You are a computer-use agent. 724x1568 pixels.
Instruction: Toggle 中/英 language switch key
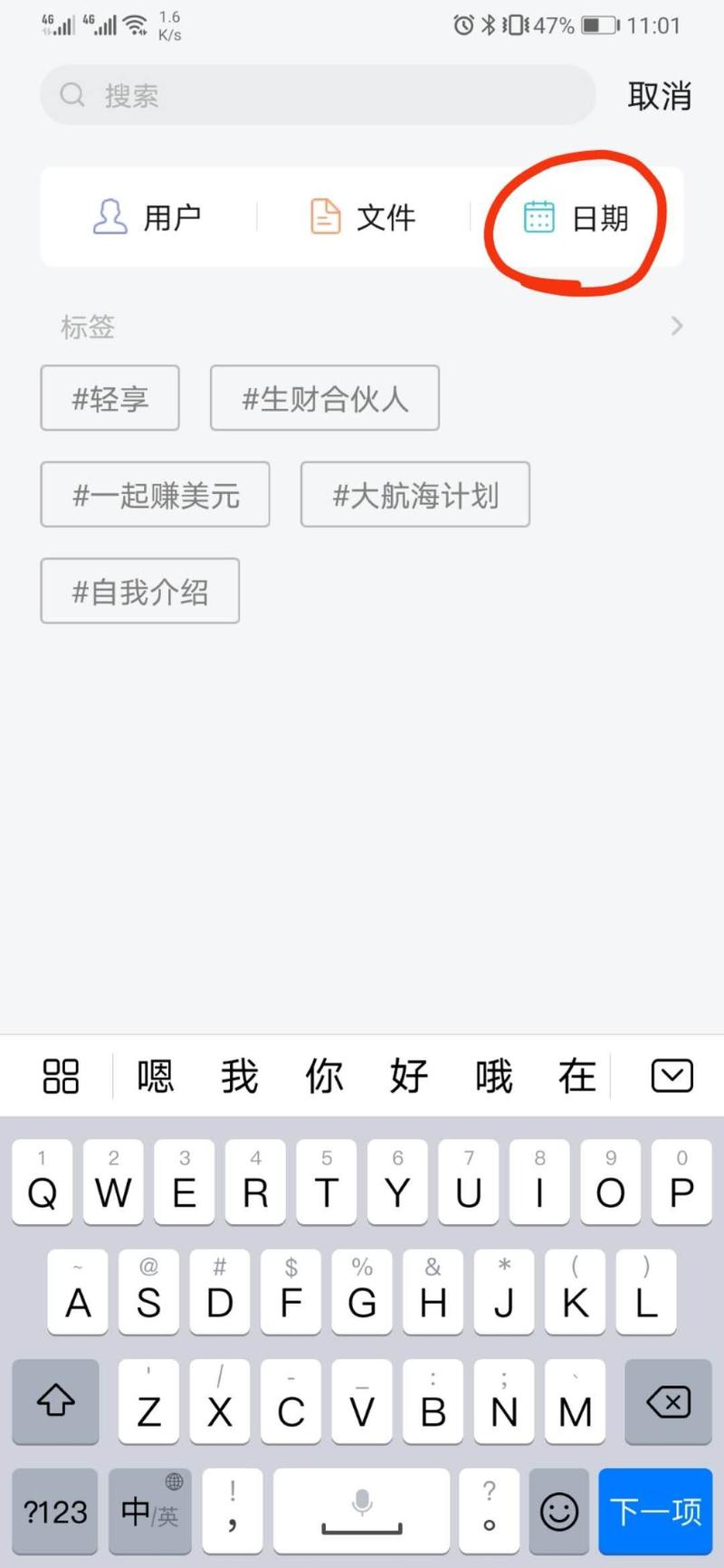click(148, 1509)
